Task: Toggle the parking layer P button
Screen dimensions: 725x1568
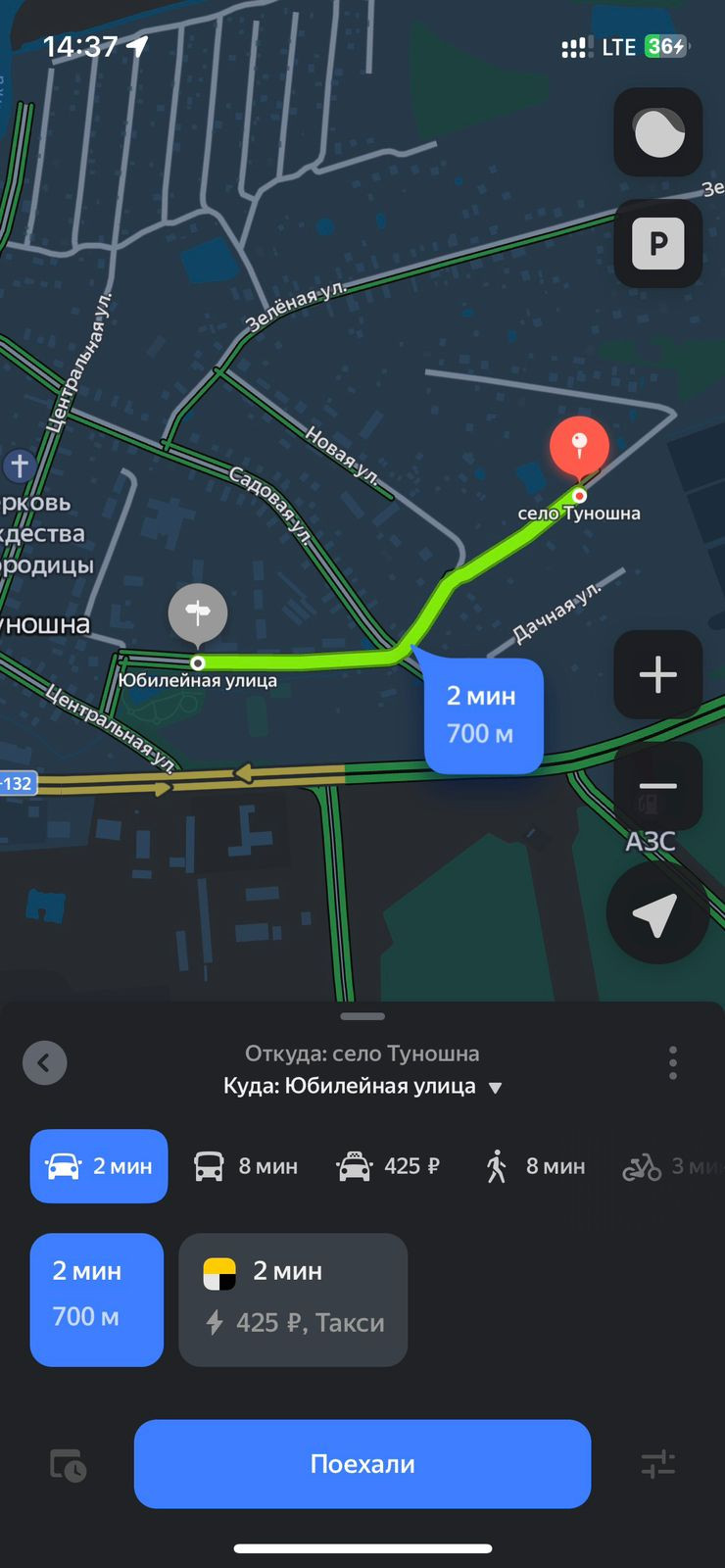Action: (657, 243)
